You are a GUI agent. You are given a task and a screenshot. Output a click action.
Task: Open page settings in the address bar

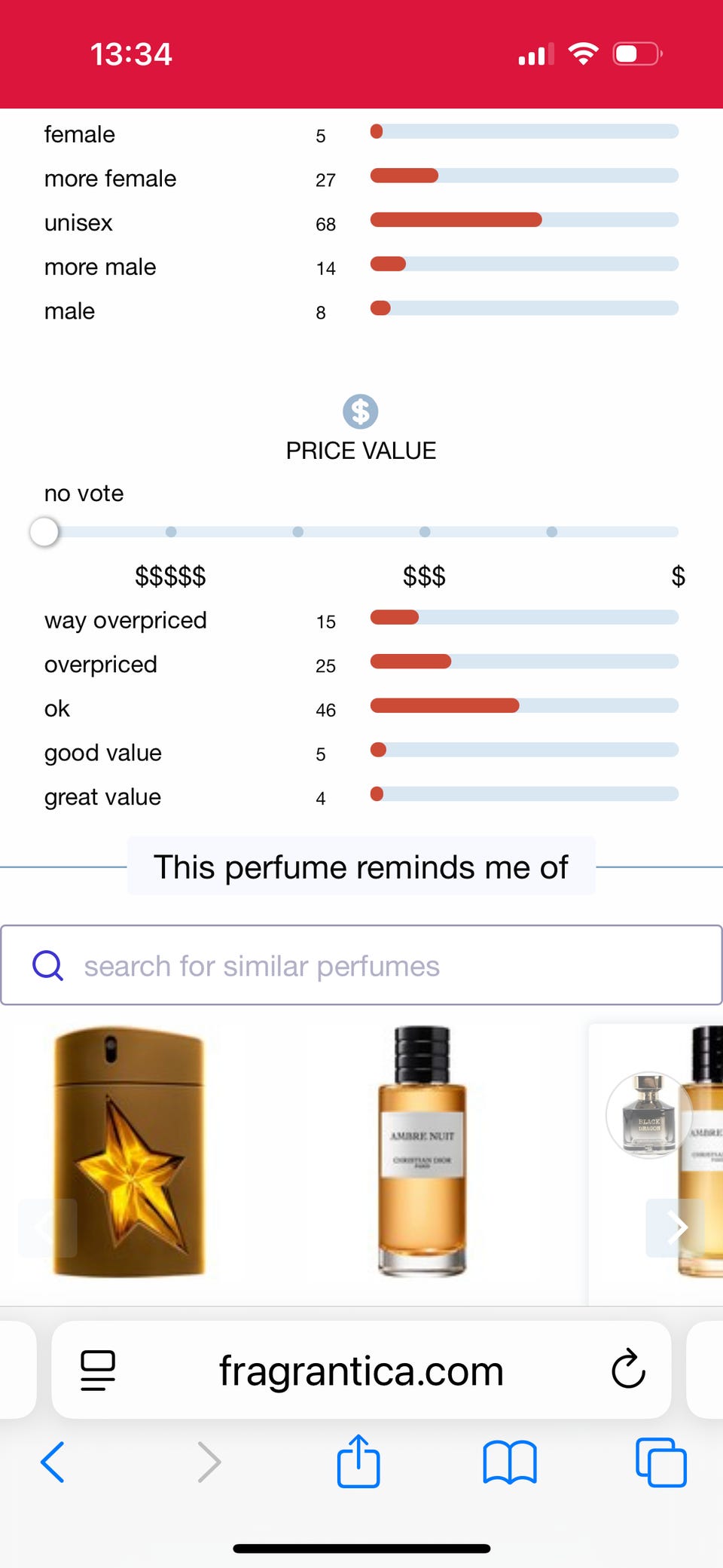98,1370
